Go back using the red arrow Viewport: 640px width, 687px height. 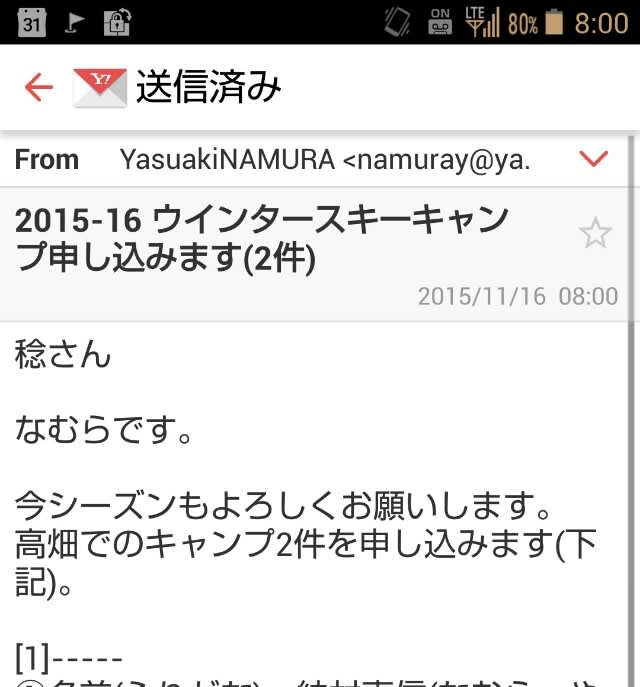38,88
